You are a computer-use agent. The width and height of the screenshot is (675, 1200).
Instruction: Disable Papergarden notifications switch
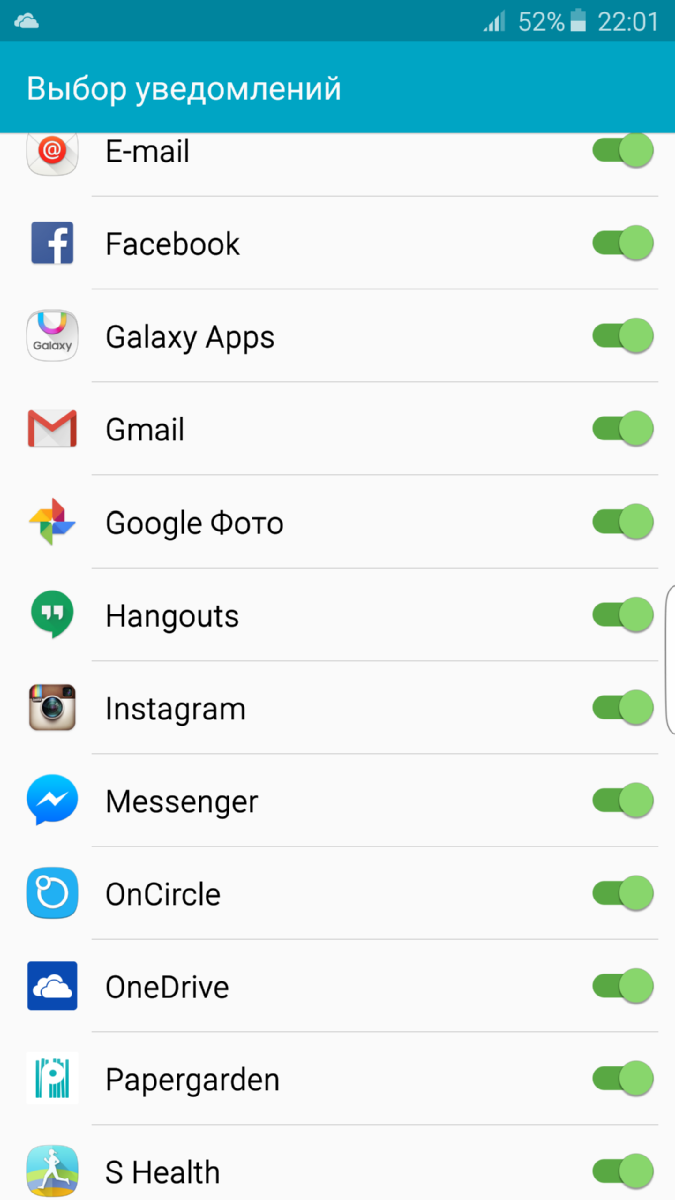pos(623,1079)
